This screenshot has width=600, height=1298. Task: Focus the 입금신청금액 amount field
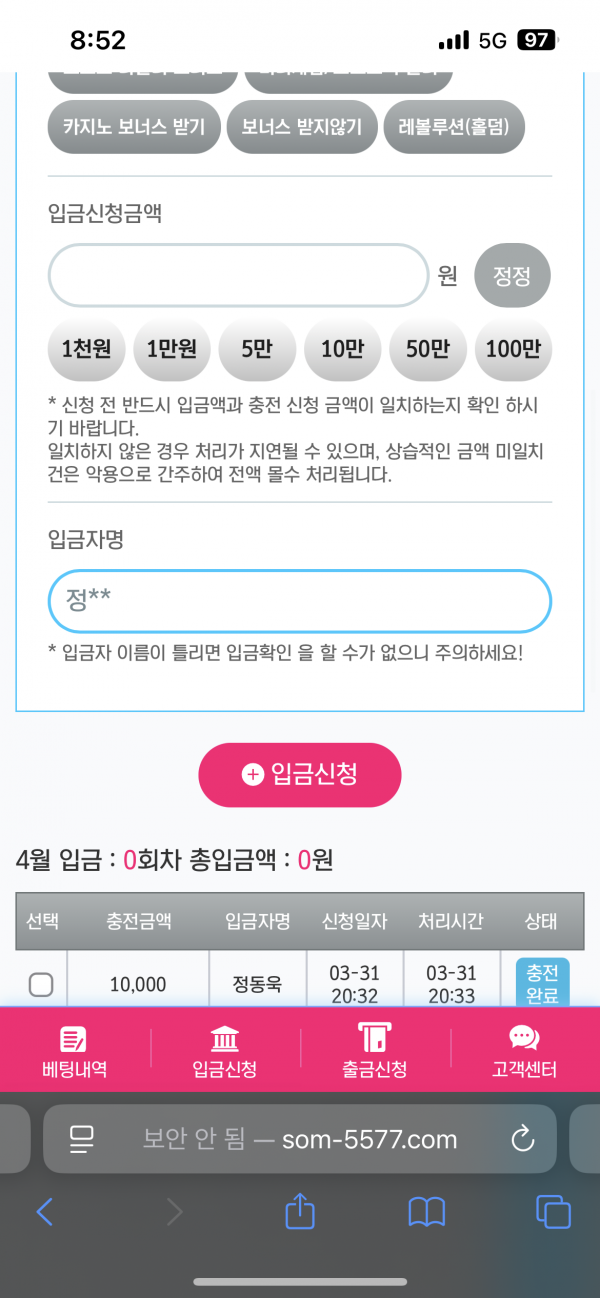coord(238,275)
